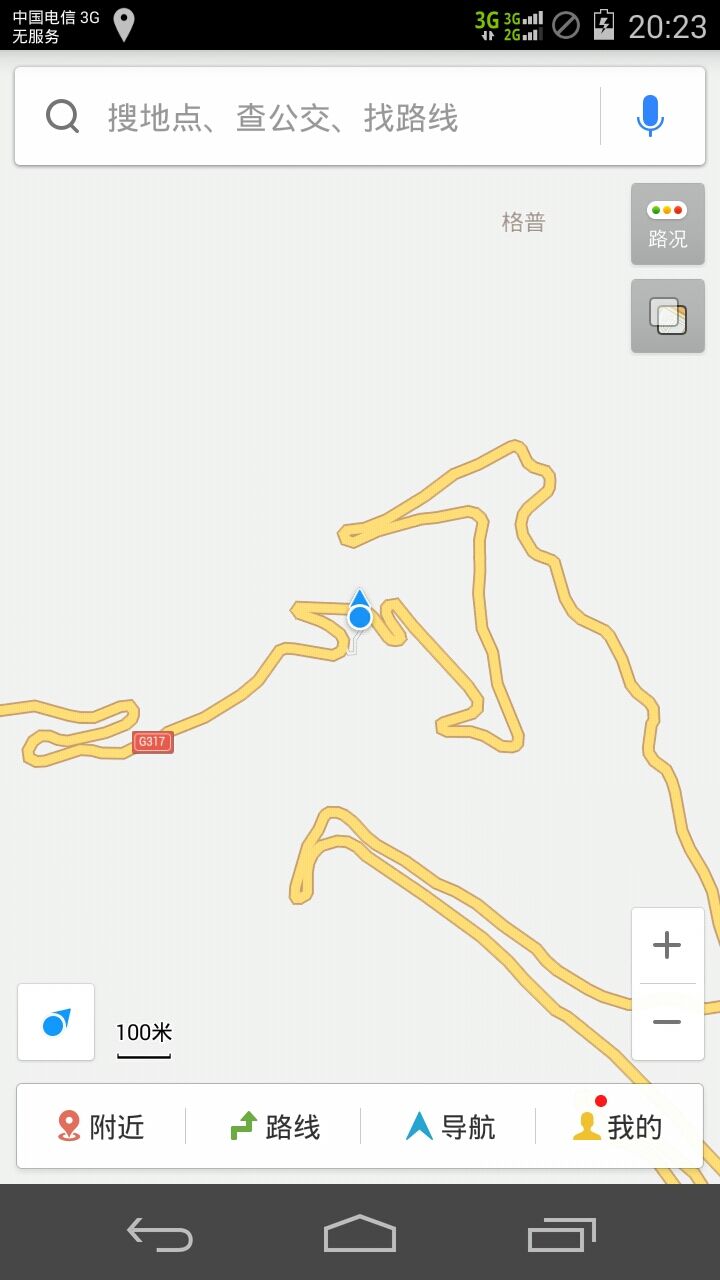This screenshot has height=1280, width=720.
Task: Open the 附近 nearby tab
Action: [101, 1127]
